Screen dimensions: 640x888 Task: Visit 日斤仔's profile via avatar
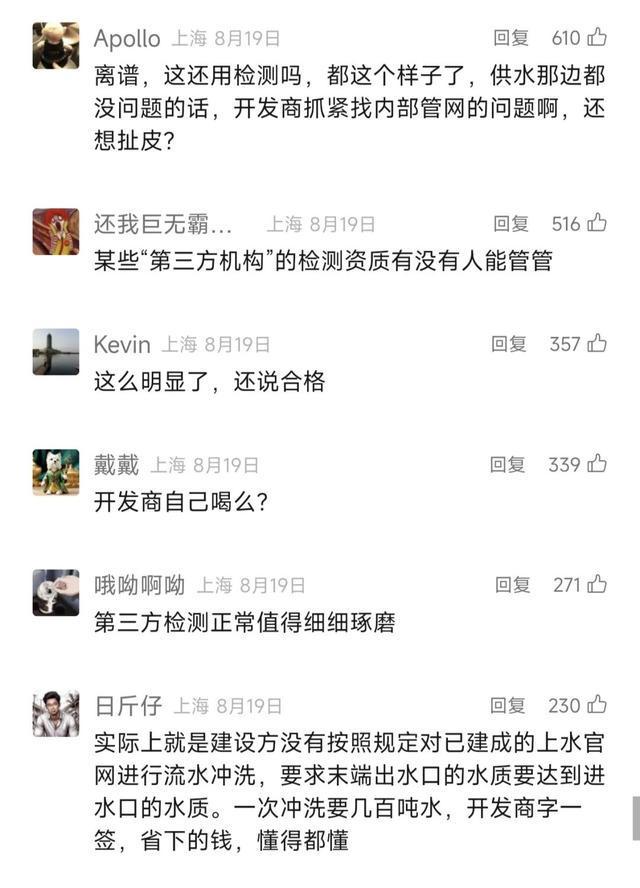pyautogui.click(x=56, y=713)
